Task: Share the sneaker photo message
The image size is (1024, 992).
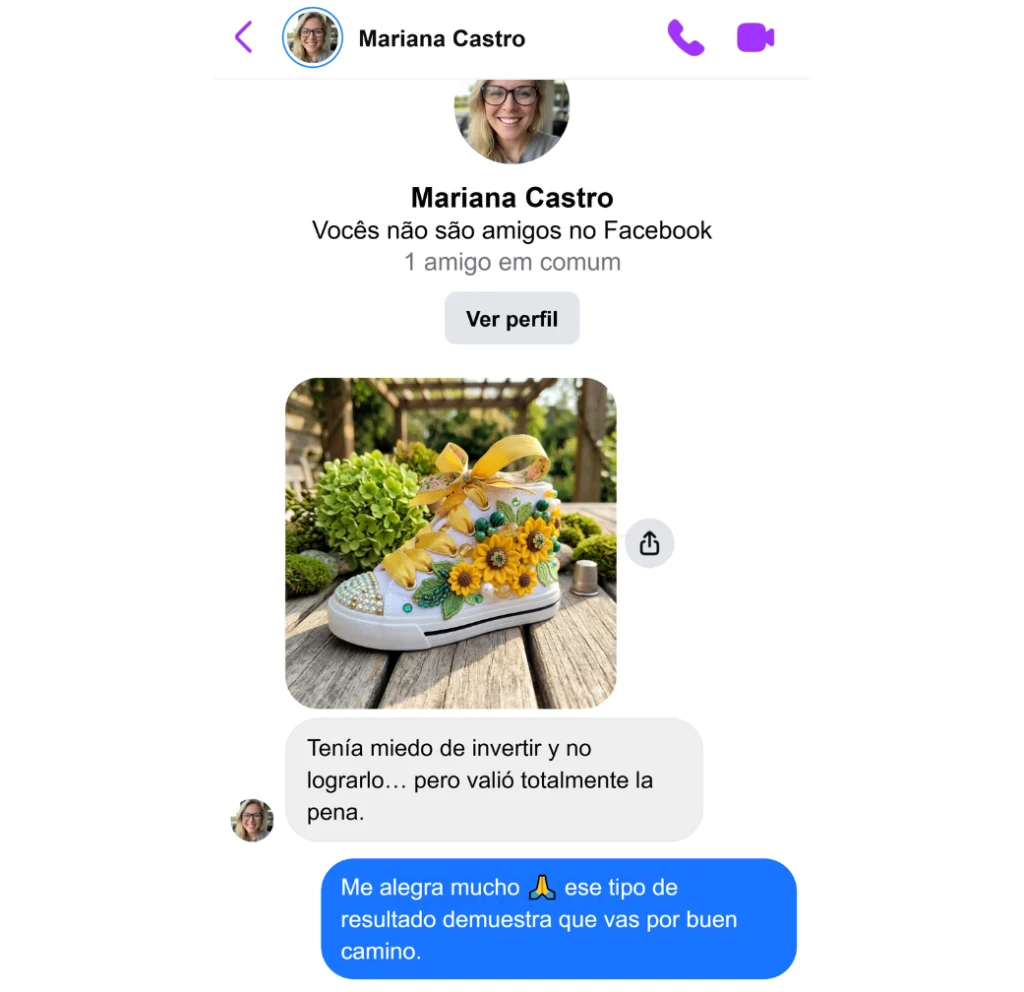Action: 649,543
